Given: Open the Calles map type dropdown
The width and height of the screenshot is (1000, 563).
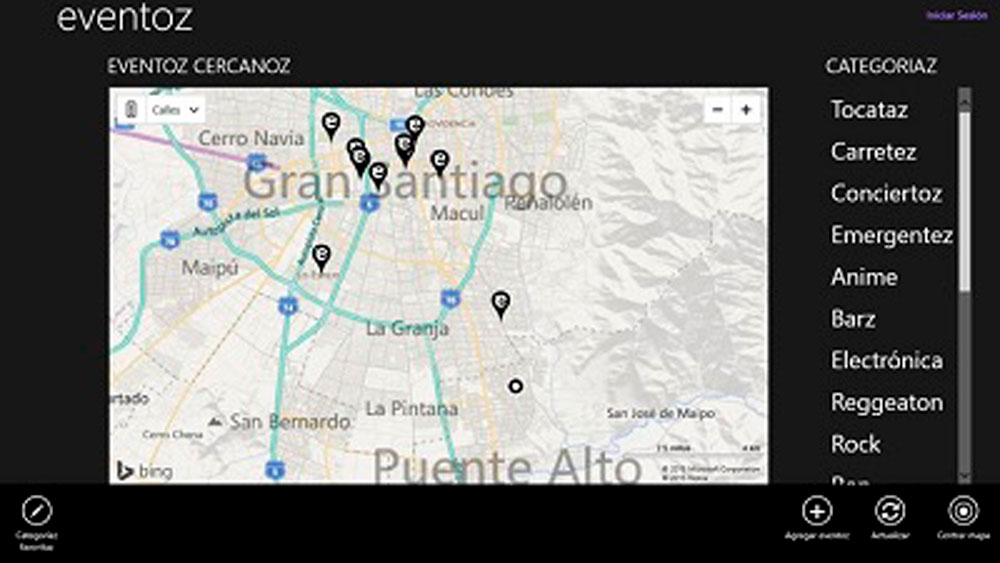Looking at the screenshot, I should pyautogui.click(x=176, y=110).
